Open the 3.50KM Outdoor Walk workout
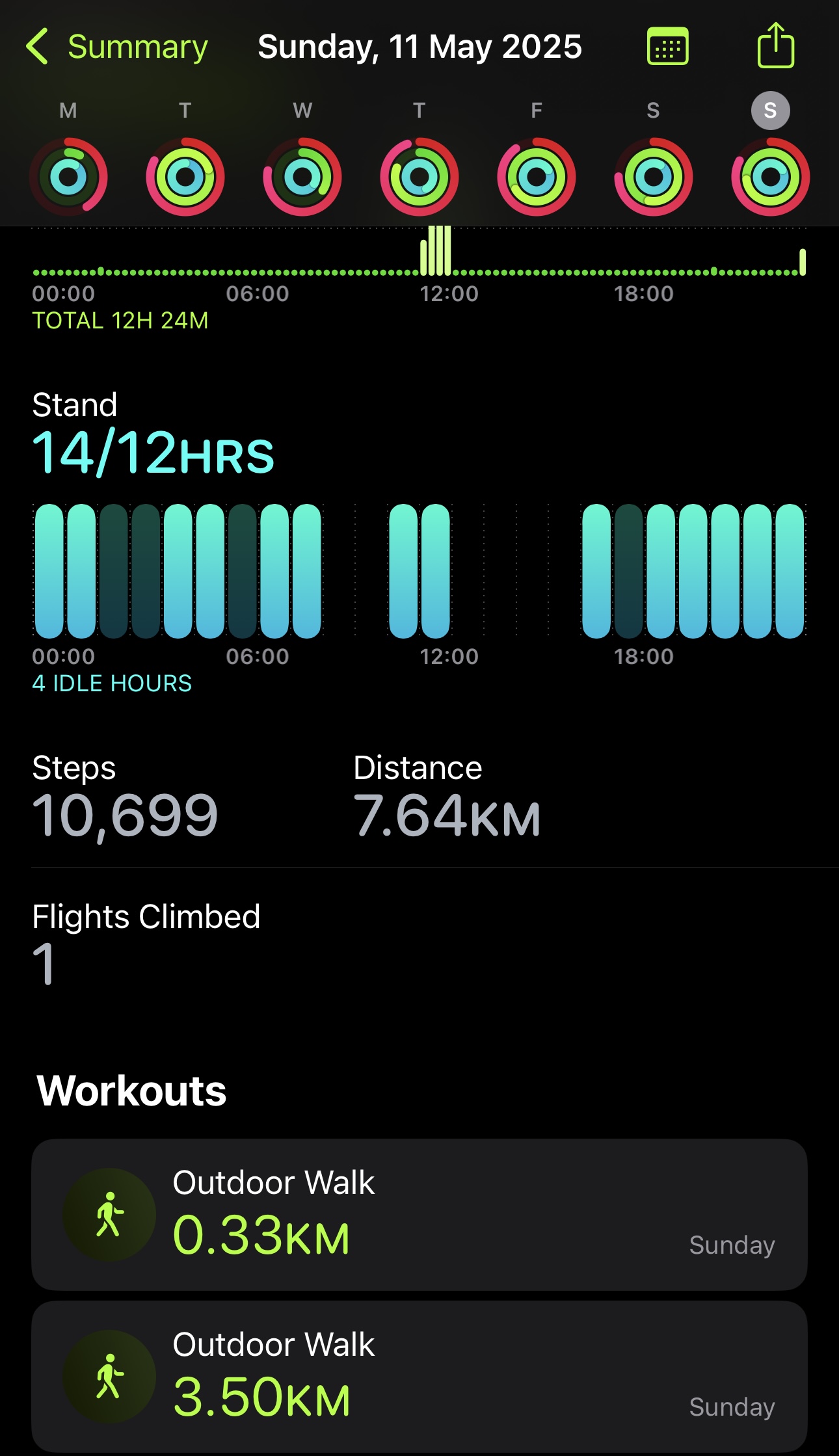Image resolution: width=839 pixels, height=1456 pixels. 419,1376
